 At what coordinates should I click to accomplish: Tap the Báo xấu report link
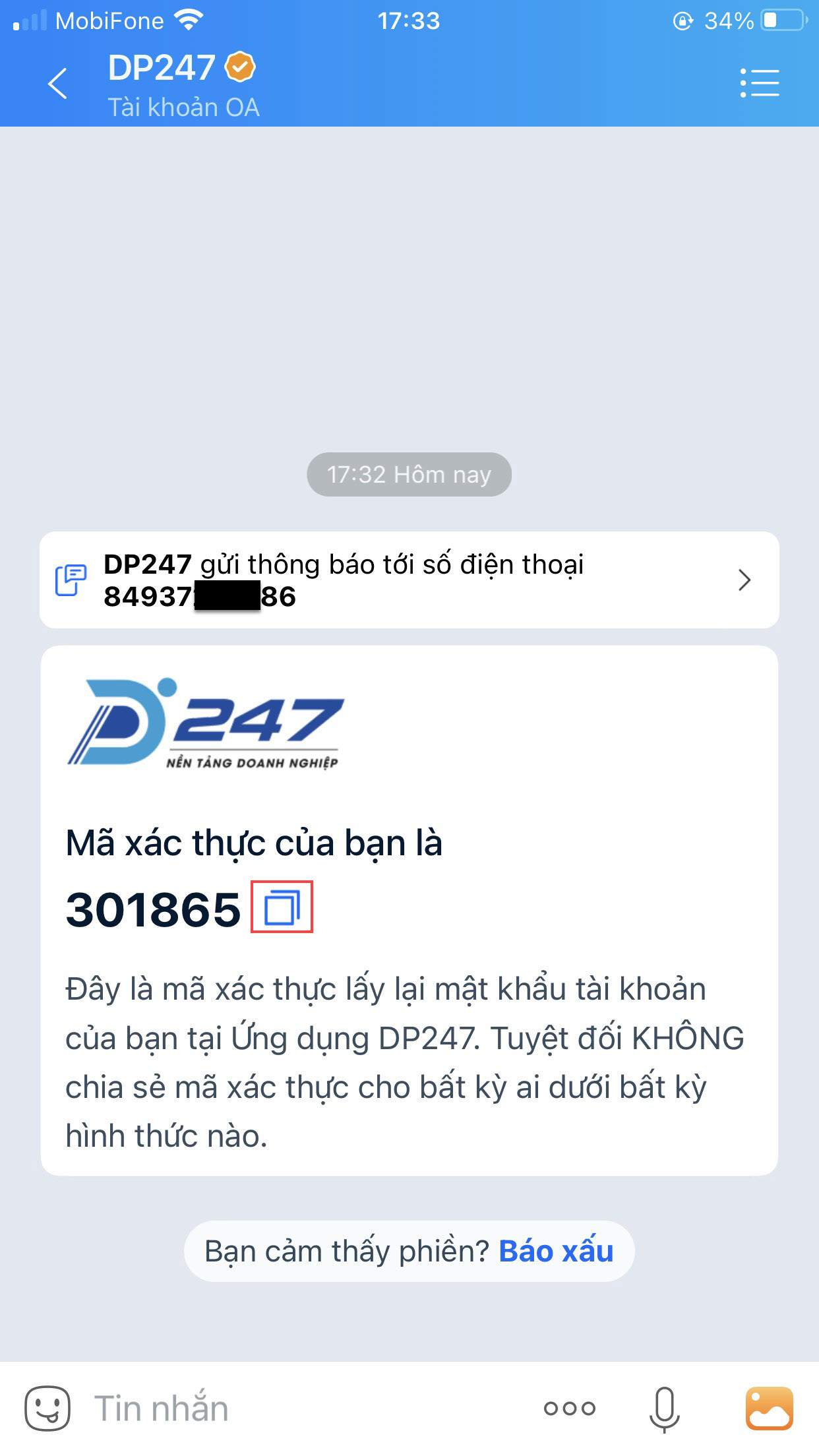pyautogui.click(x=556, y=1252)
